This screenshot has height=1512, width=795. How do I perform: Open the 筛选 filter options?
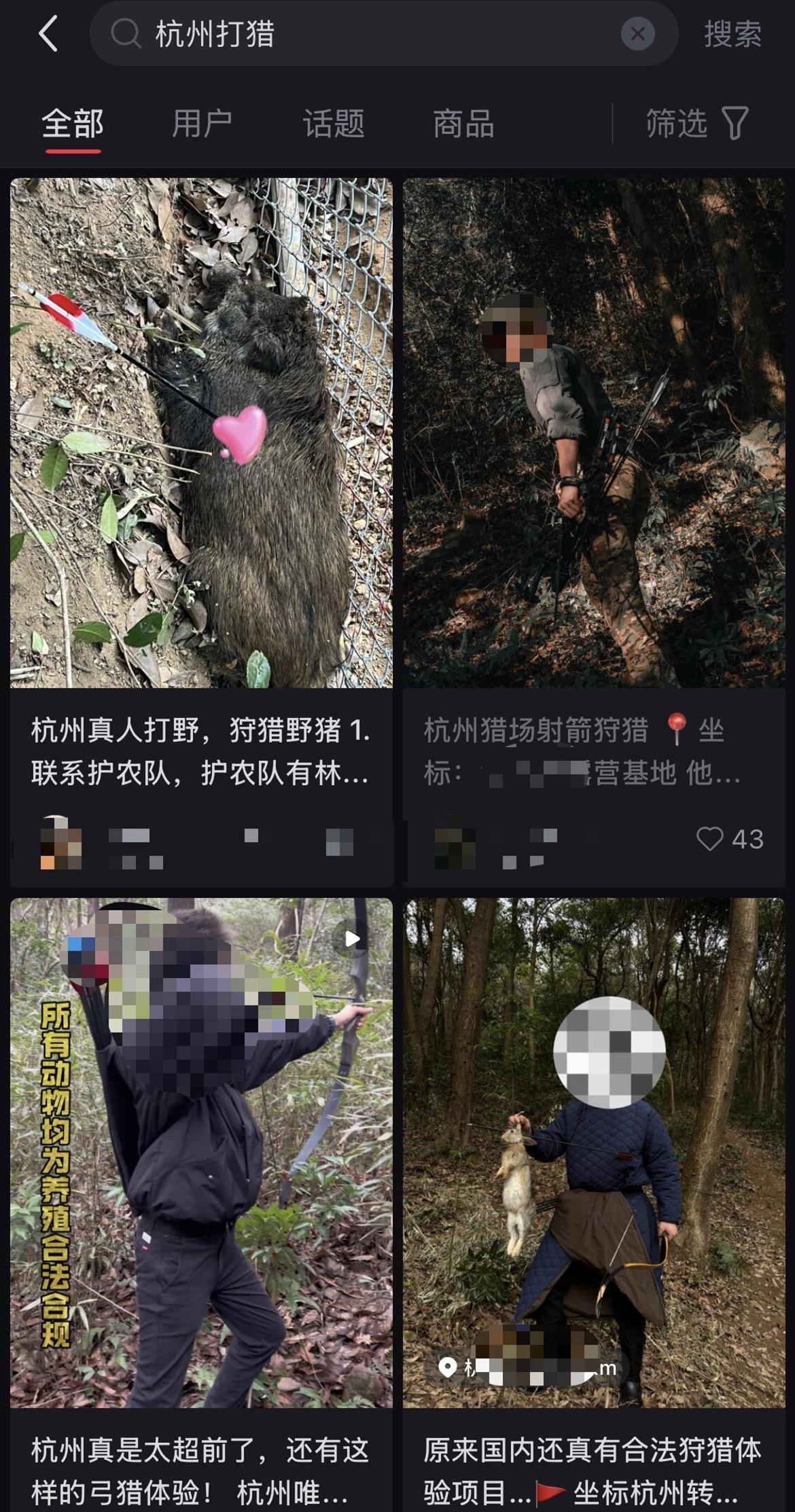tap(696, 124)
